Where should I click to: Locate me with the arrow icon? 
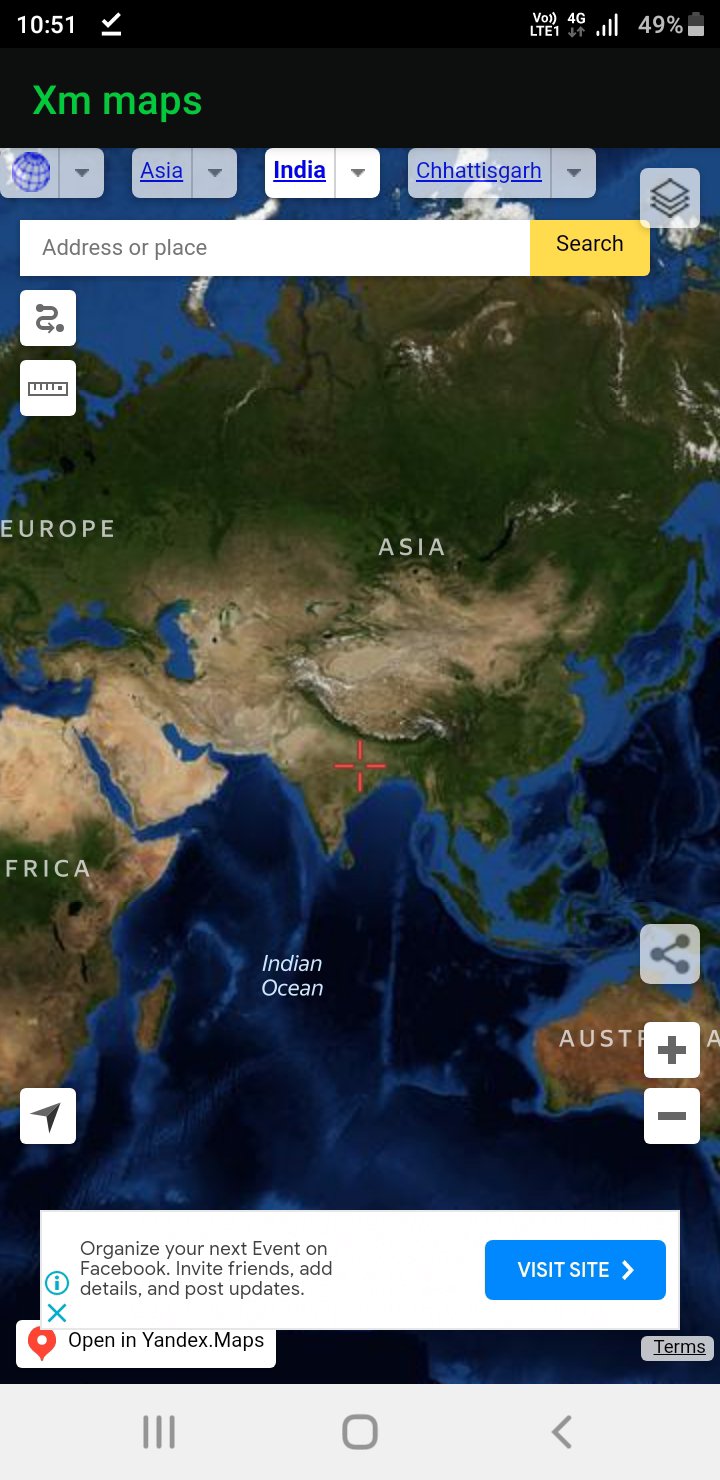tap(48, 1116)
